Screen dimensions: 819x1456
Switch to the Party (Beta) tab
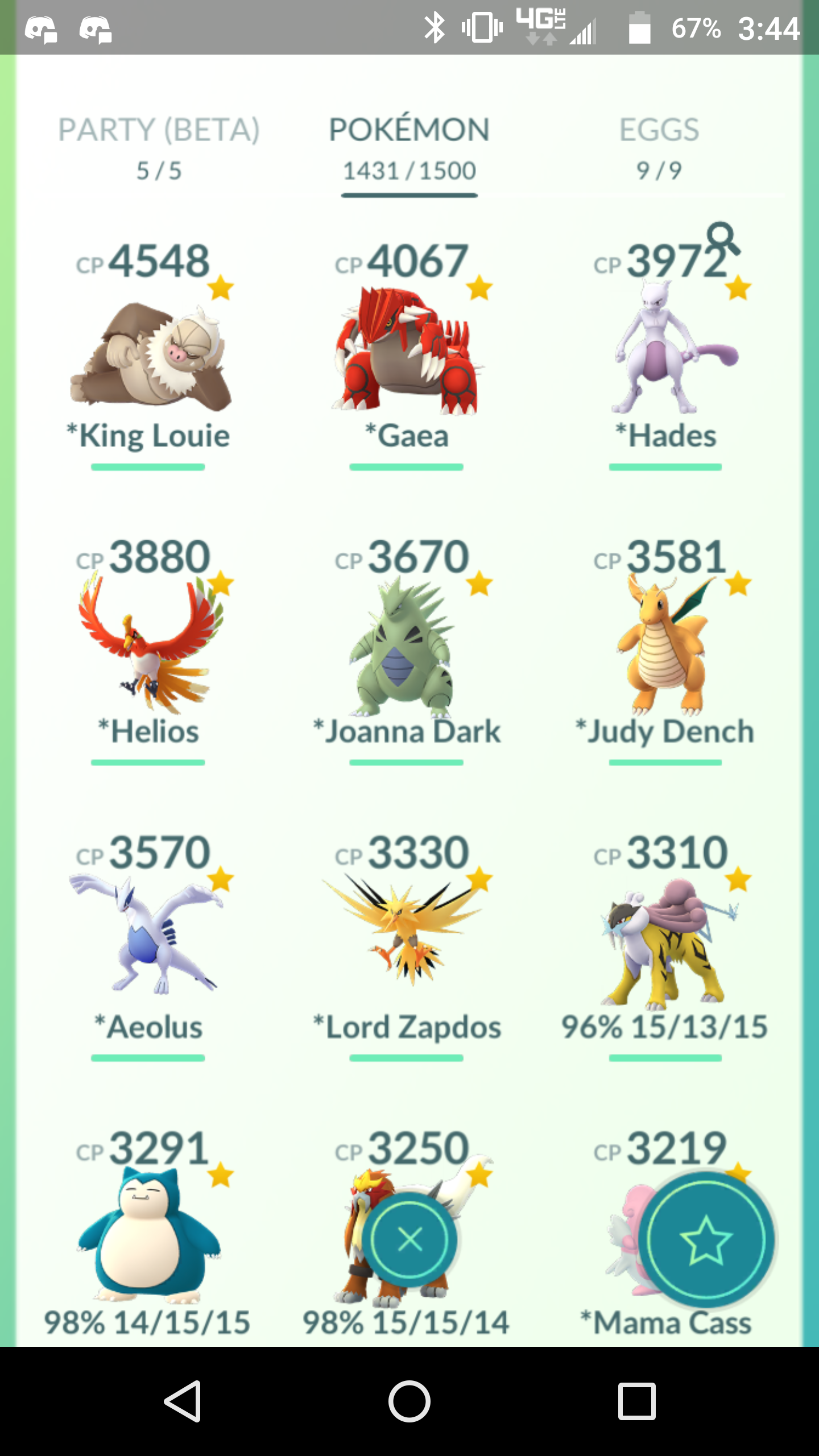tap(159, 149)
